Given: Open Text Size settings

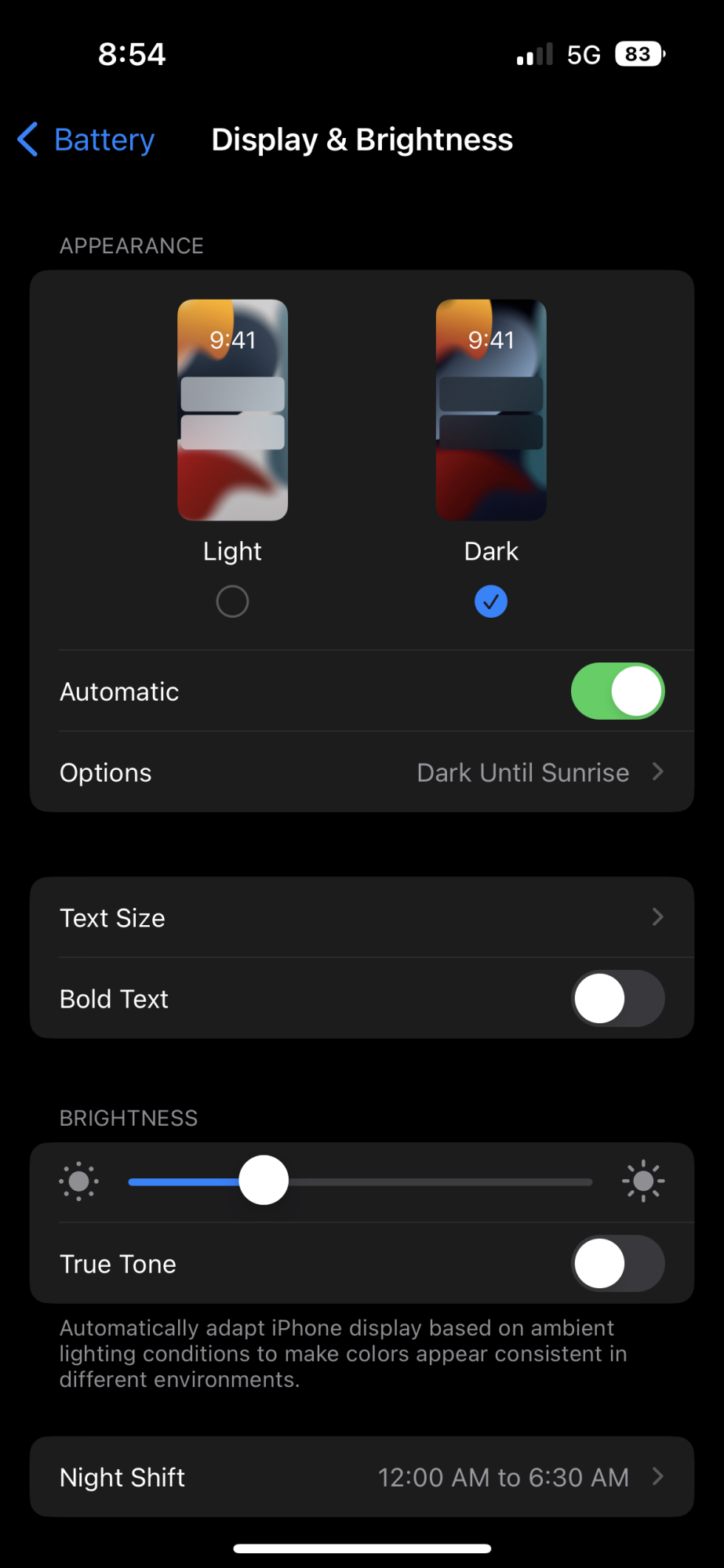Looking at the screenshot, I should (362, 917).
